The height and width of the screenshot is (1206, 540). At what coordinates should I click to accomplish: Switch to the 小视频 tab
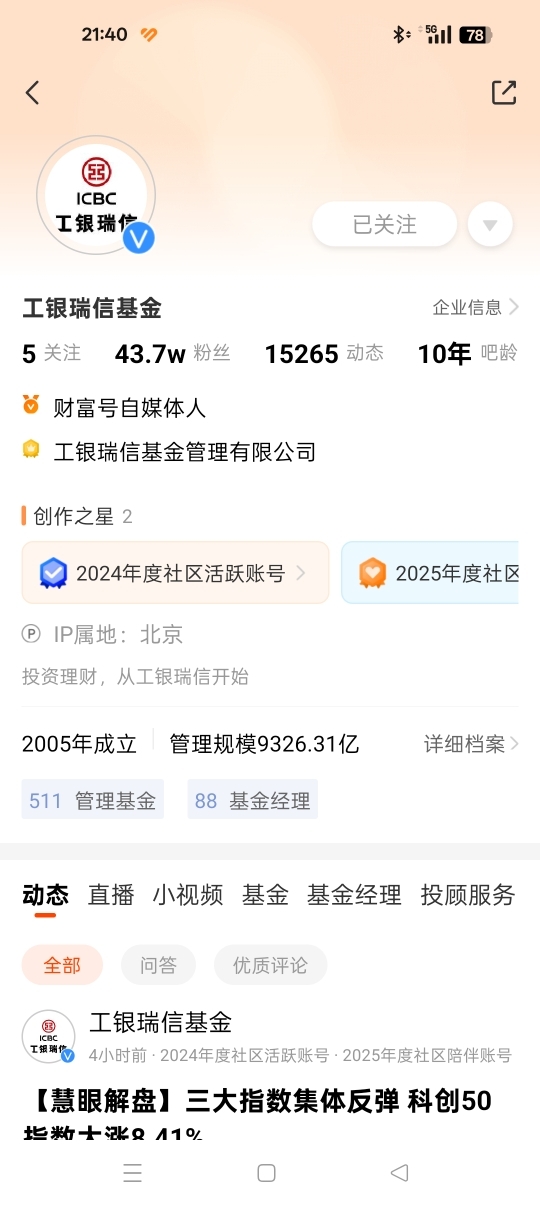point(188,894)
